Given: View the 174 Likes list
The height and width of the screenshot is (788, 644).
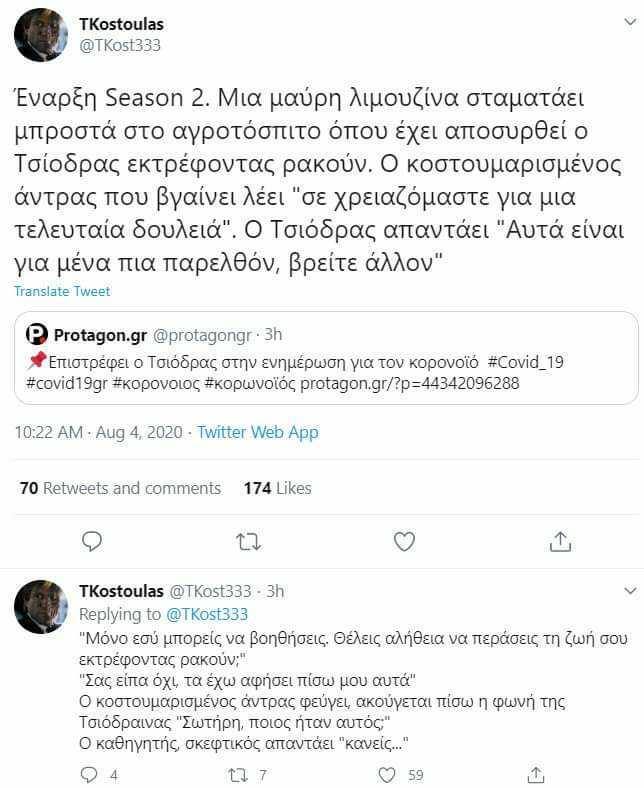Looking at the screenshot, I should [x=278, y=488].
